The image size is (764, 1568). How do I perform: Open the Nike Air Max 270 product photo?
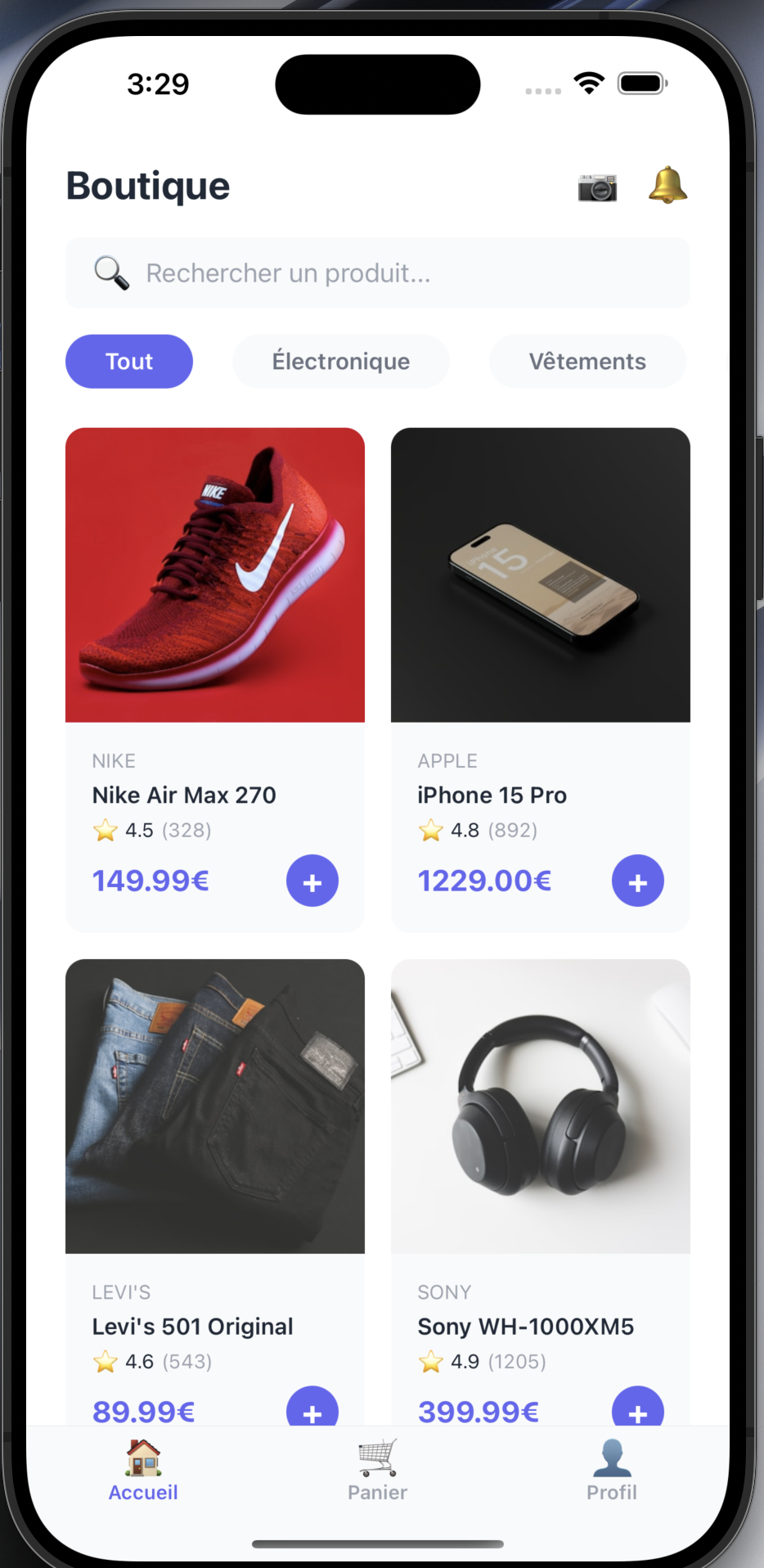click(214, 574)
